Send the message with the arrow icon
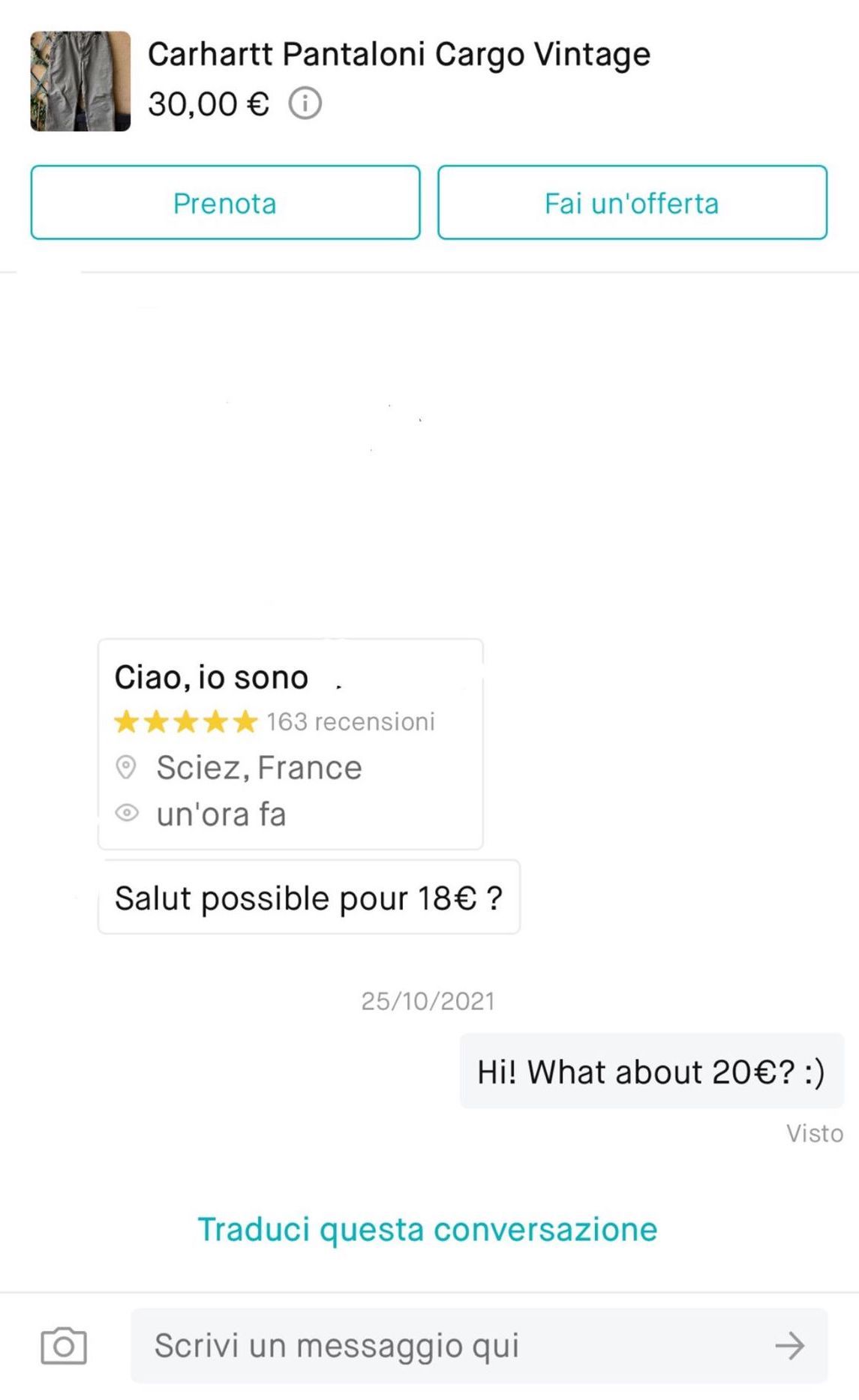Screen dimensions: 859x1400 789,1346
